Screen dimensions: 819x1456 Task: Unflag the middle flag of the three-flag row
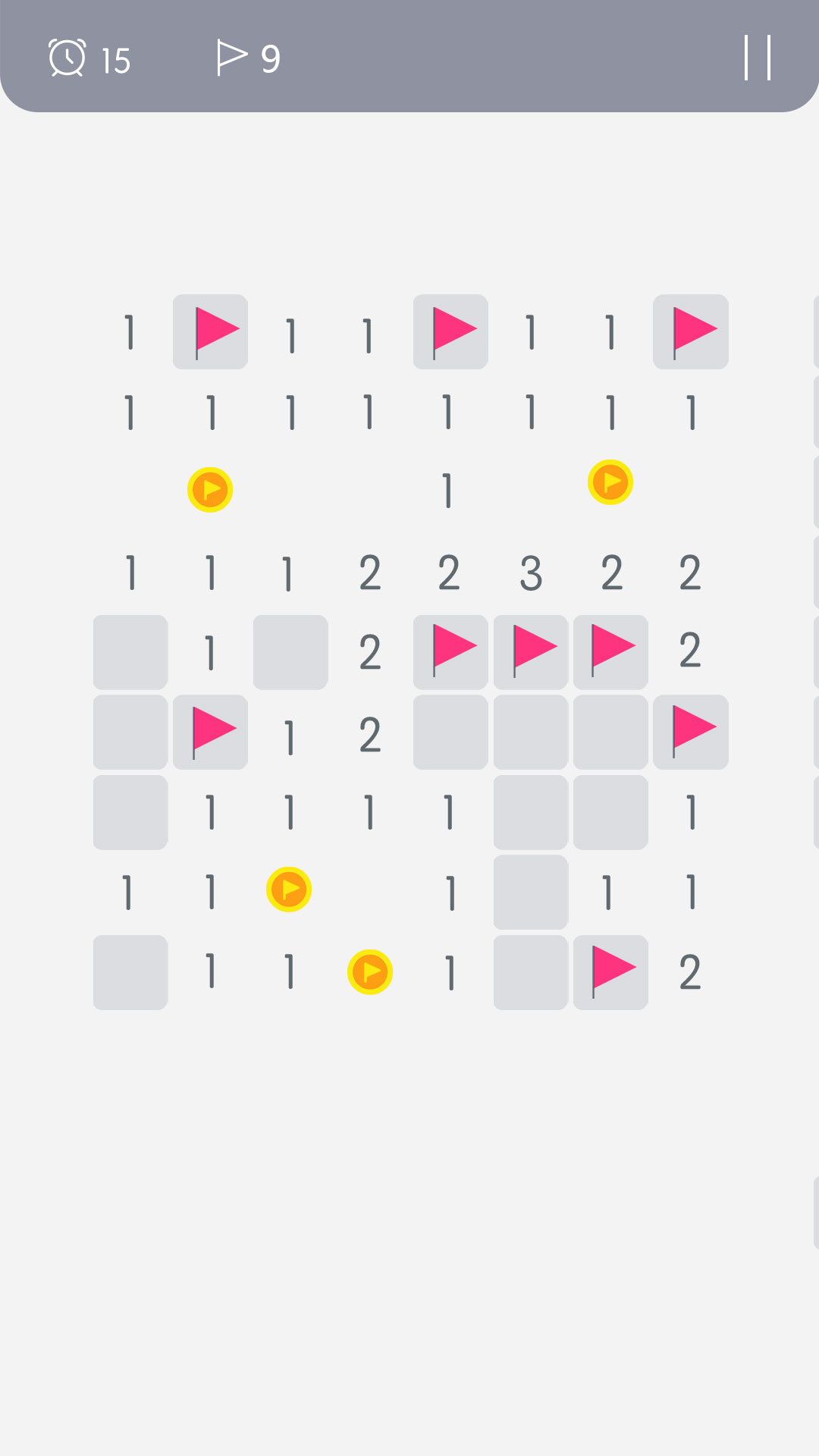click(x=531, y=652)
